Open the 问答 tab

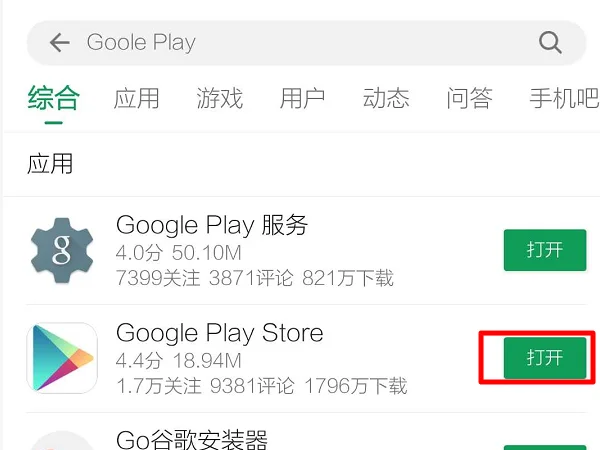point(469,98)
